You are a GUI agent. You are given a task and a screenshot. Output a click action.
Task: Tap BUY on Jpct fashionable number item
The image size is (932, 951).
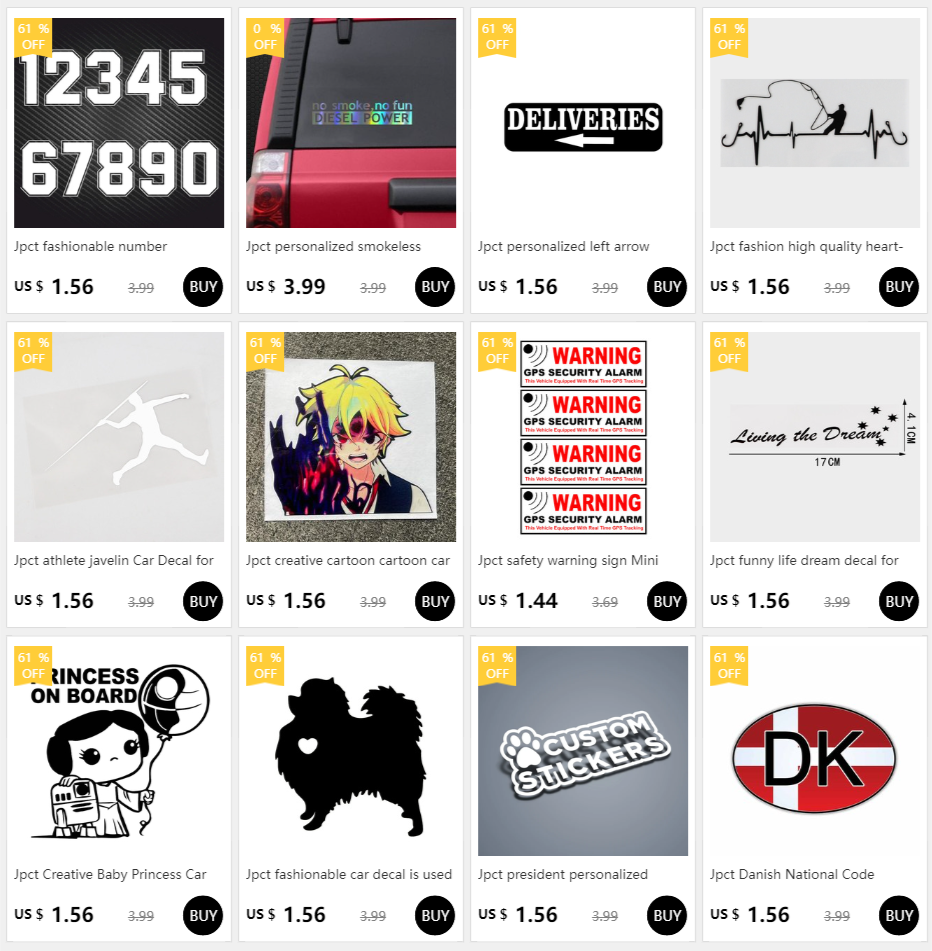point(203,287)
